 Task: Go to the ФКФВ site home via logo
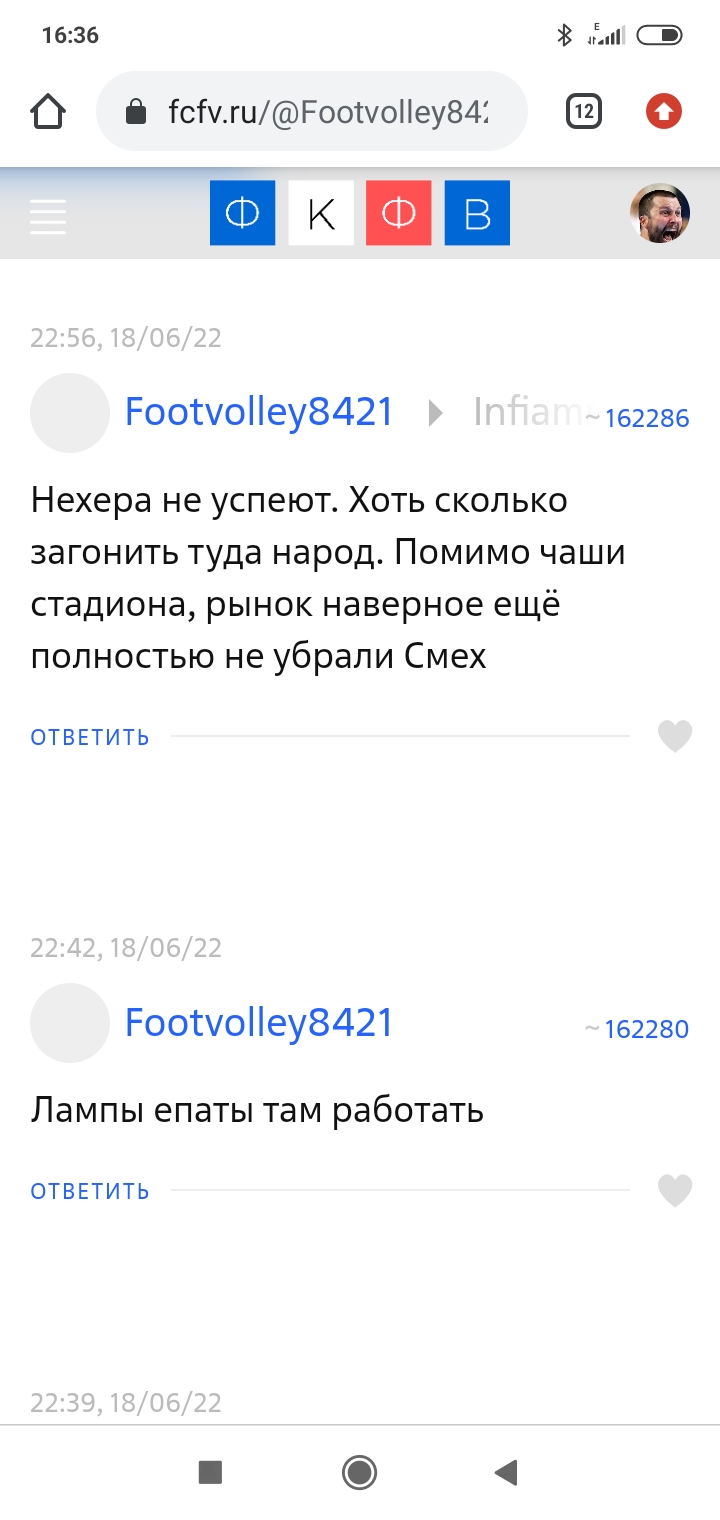[359, 213]
